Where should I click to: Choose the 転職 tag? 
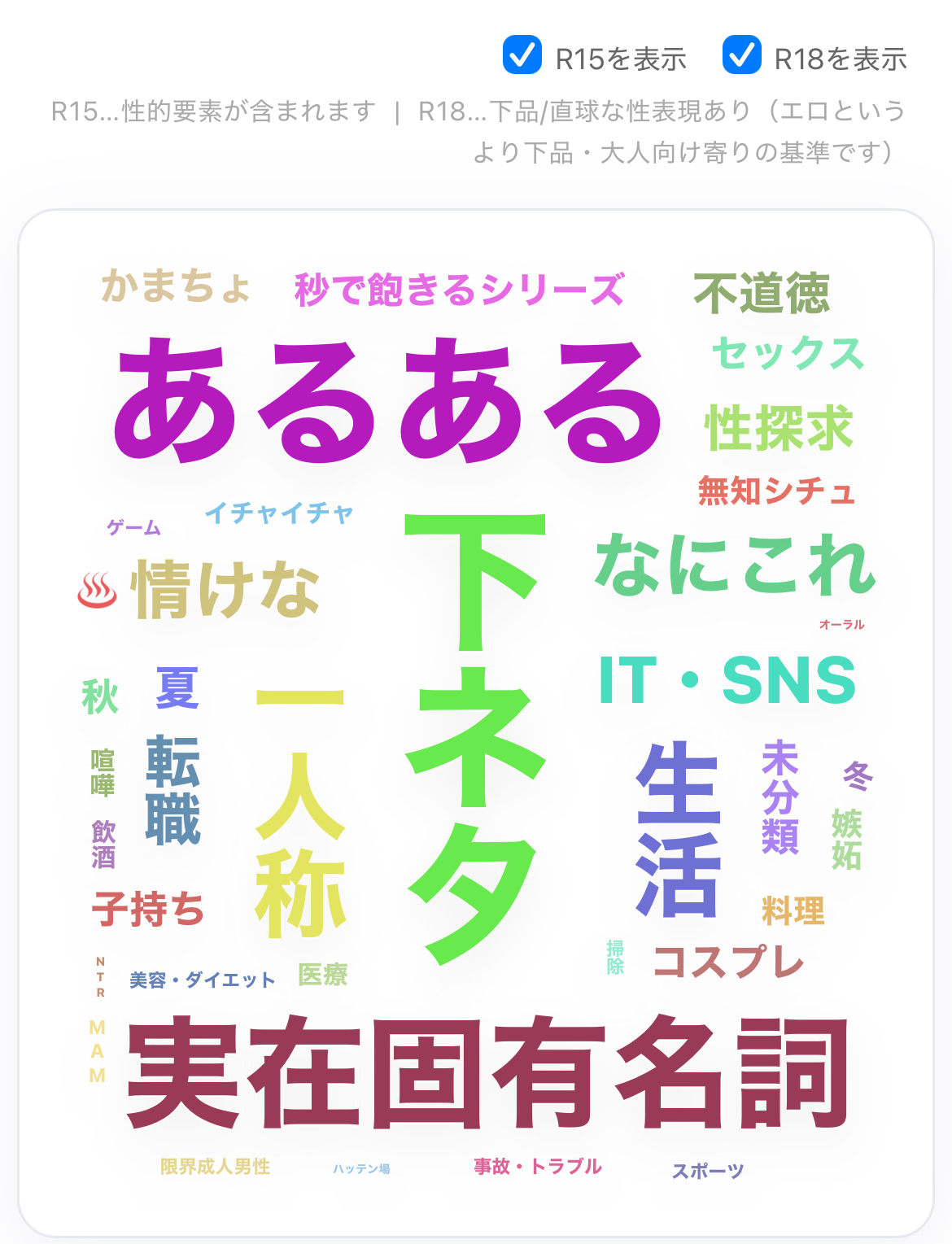pos(172,789)
